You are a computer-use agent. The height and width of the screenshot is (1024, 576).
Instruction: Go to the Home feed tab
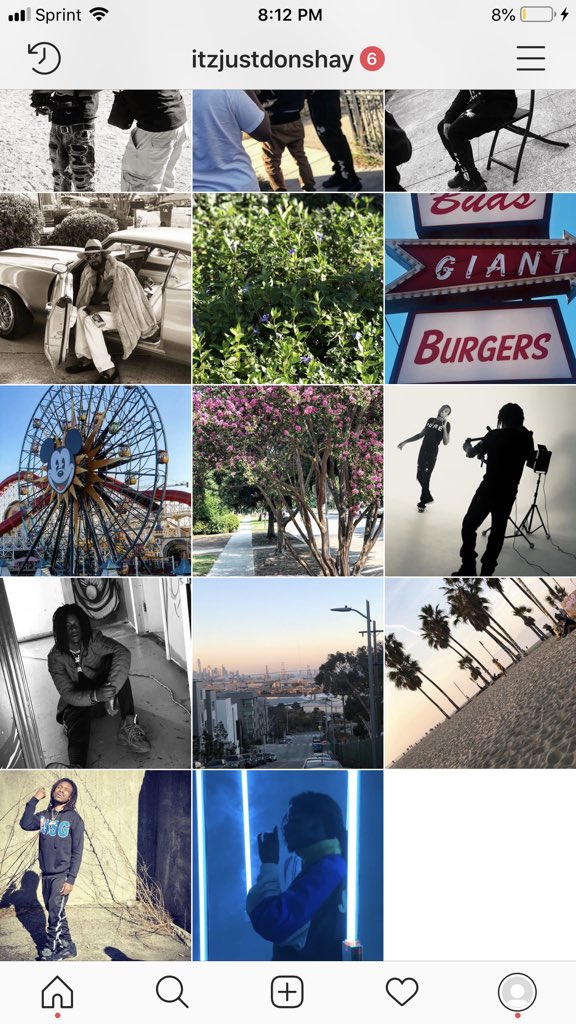coord(57,992)
